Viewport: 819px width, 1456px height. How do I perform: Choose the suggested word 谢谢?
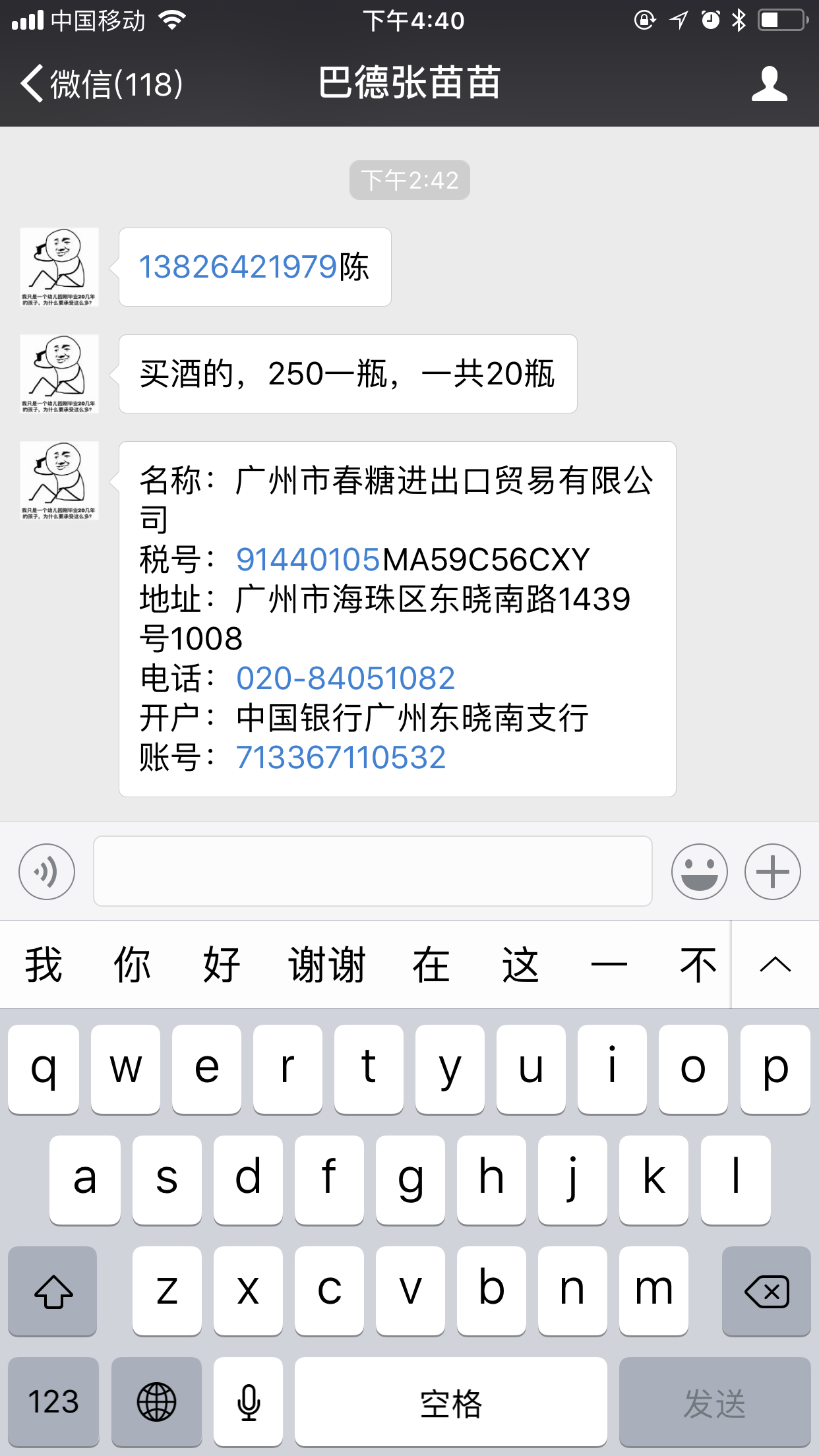327,965
